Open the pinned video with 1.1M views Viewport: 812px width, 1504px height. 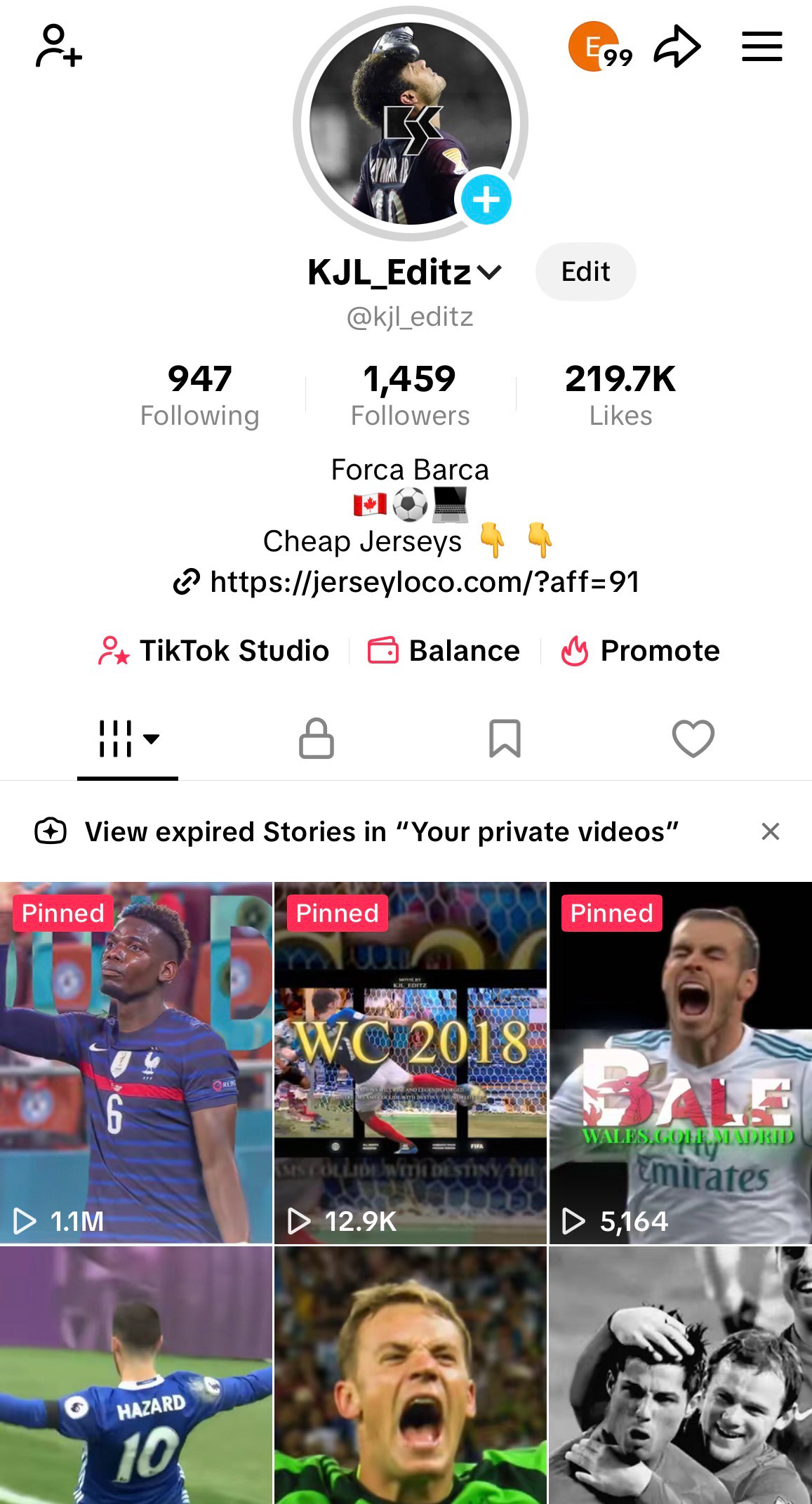pyautogui.click(x=136, y=1062)
